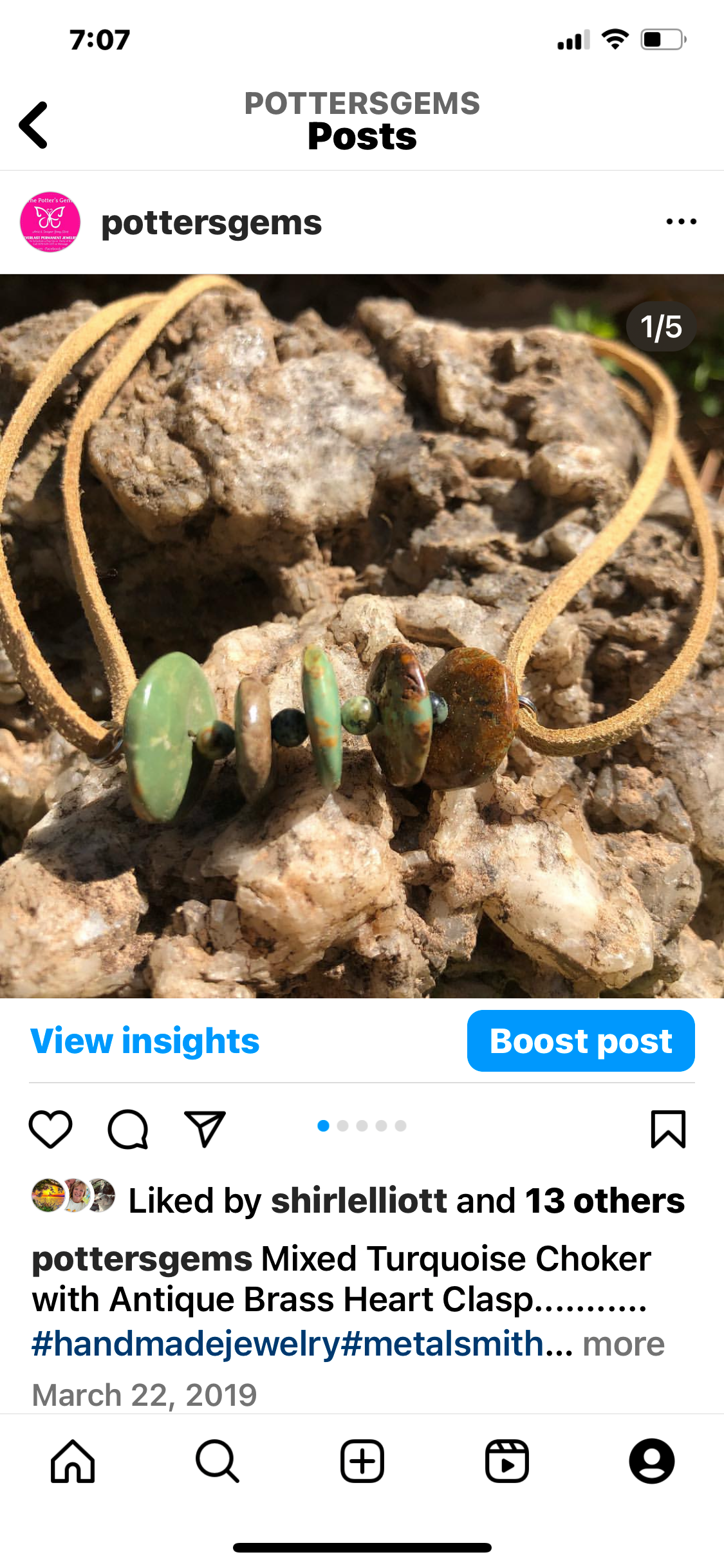
Task: Open the post's three-dot options menu
Action: (x=681, y=221)
